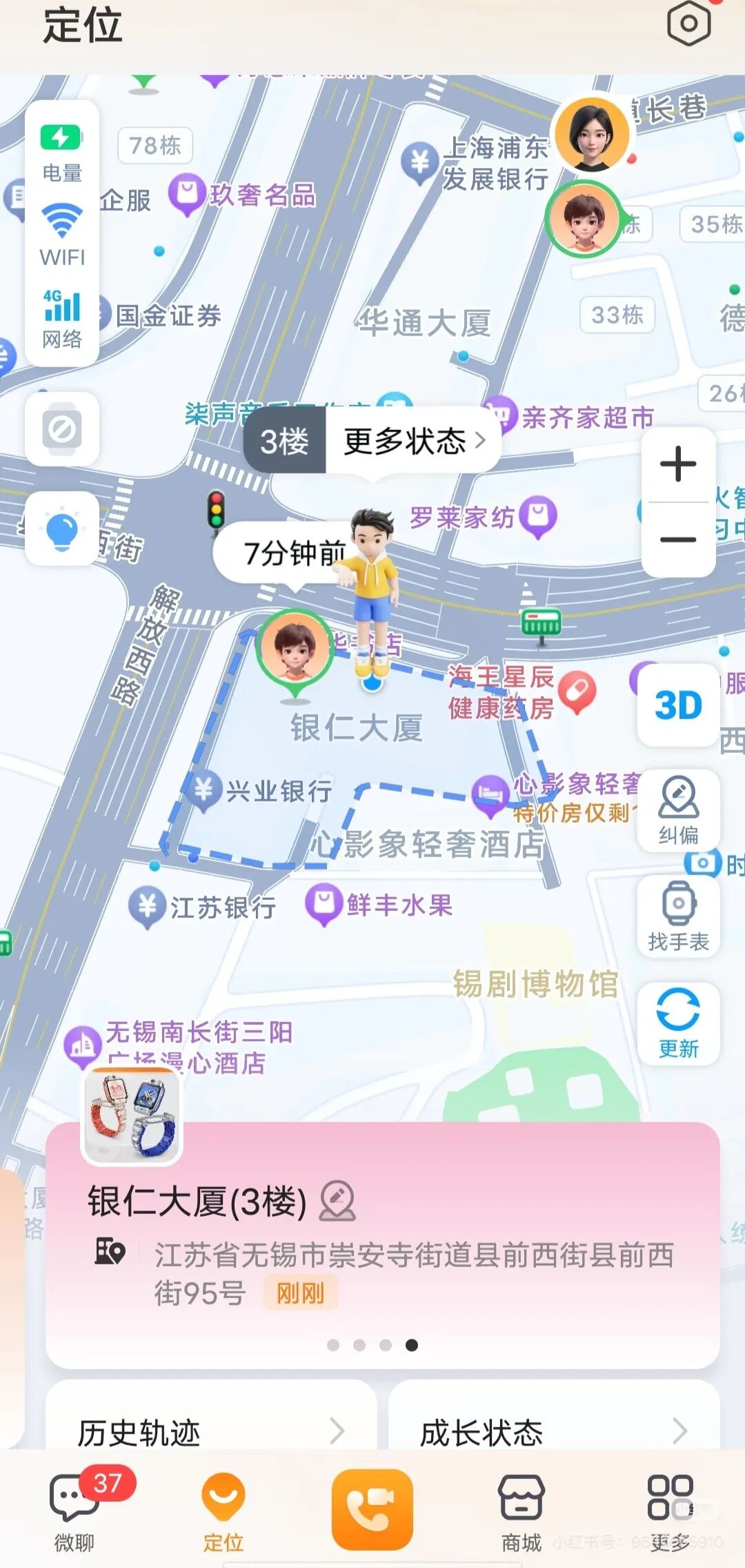Viewport: 745px width, 1568px height.
Task: Zoom out with the minus button
Action: pyautogui.click(x=677, y=540)
